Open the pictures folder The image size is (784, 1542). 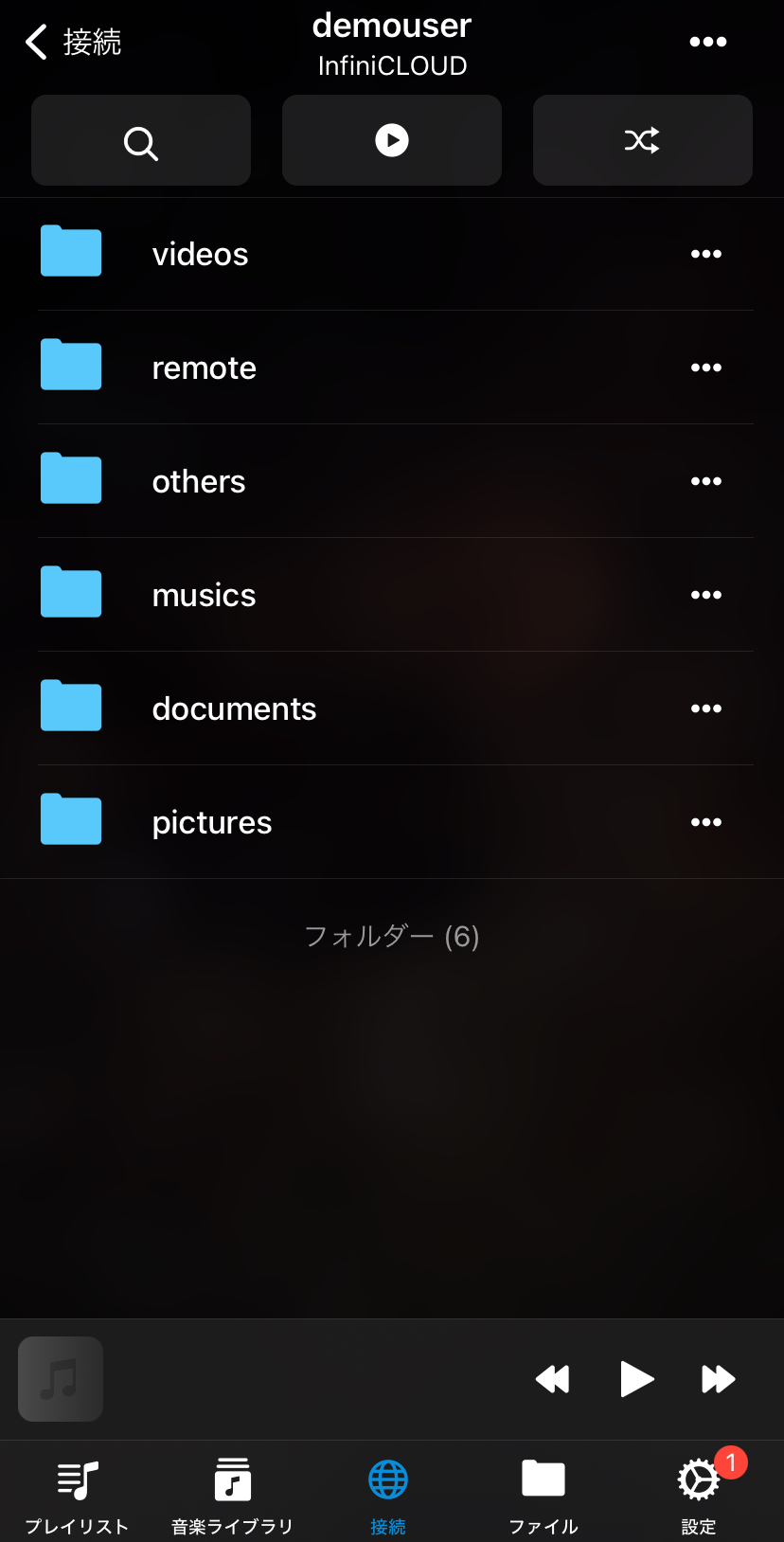(x=212, y=822)
